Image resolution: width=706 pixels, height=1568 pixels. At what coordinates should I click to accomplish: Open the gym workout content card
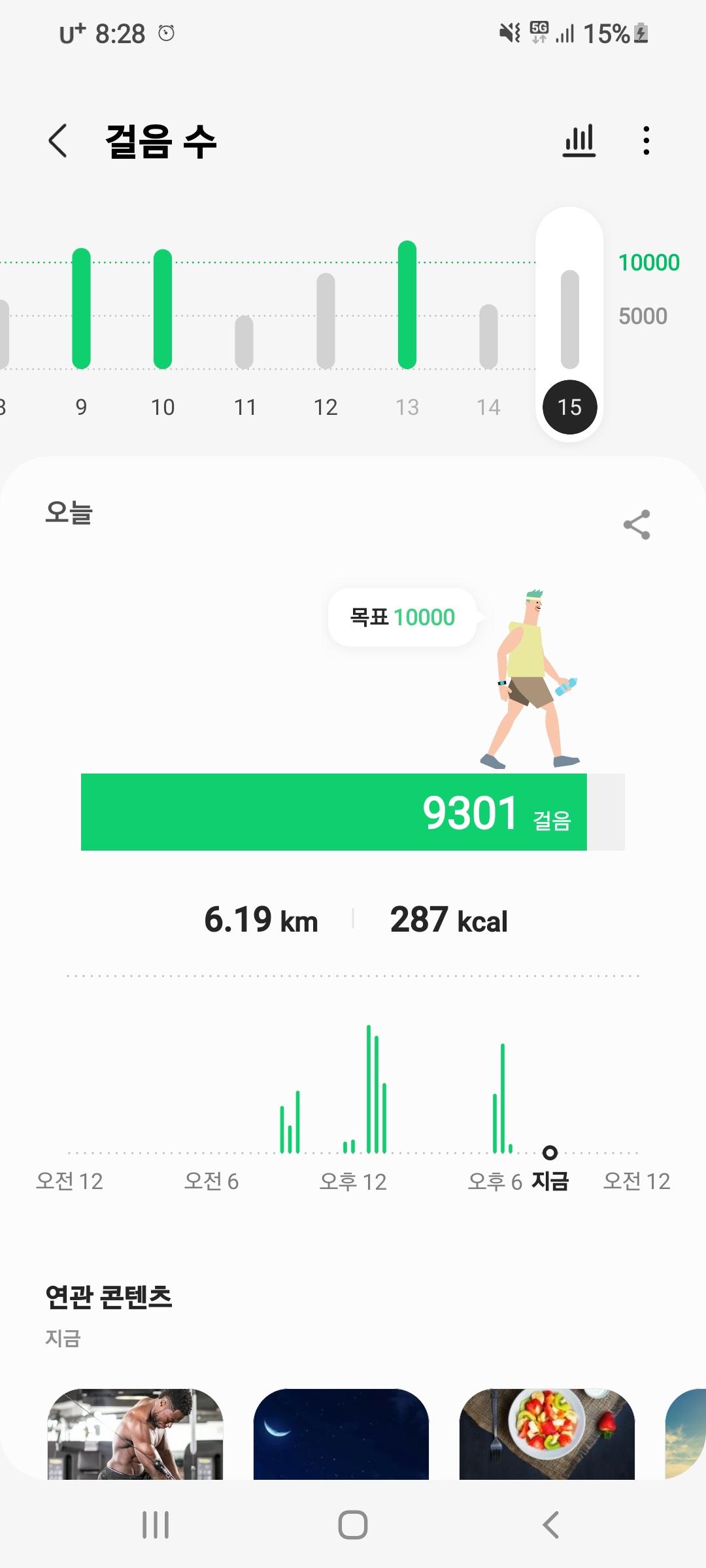pos(135,1433)
